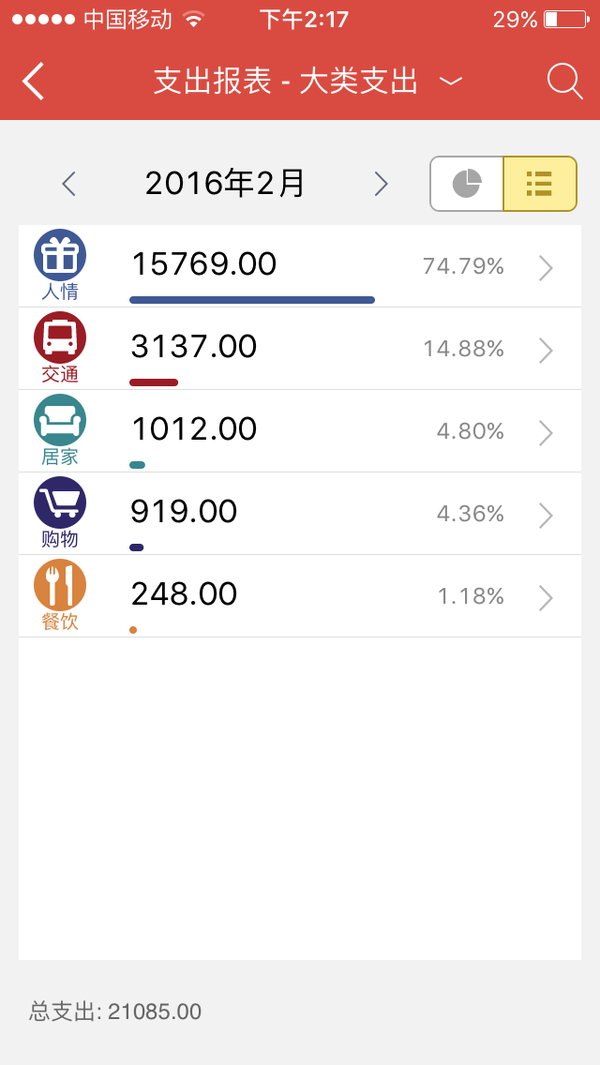
Task: Open the search magnifier icon
Action: 565,82
